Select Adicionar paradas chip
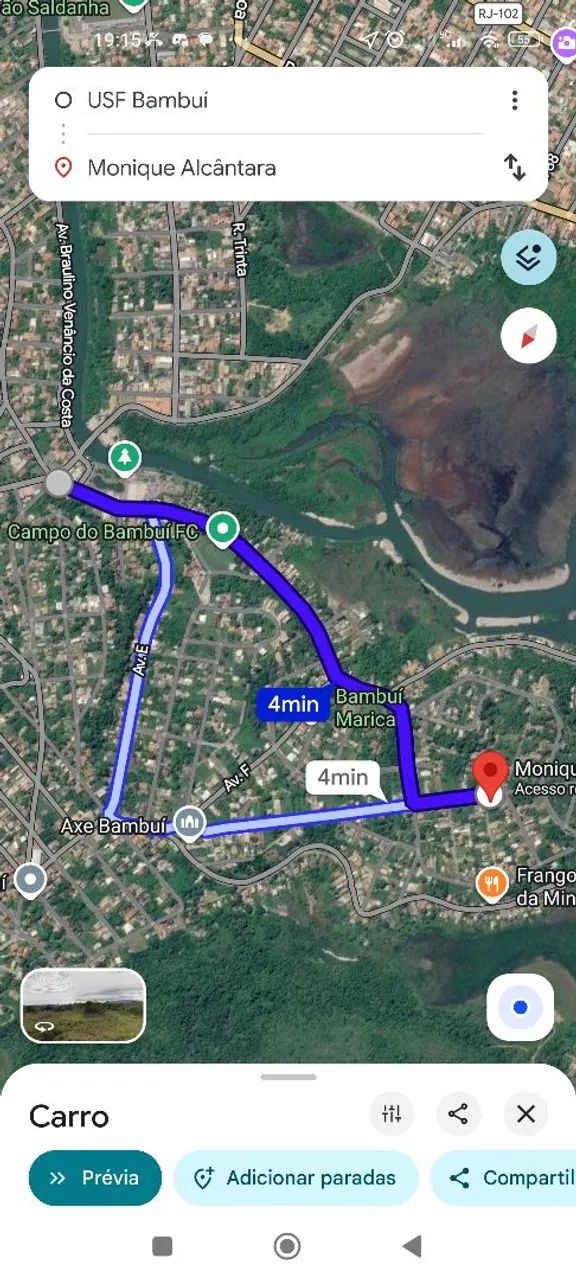Viewport: 576px width, 1280px height. 296,1178
